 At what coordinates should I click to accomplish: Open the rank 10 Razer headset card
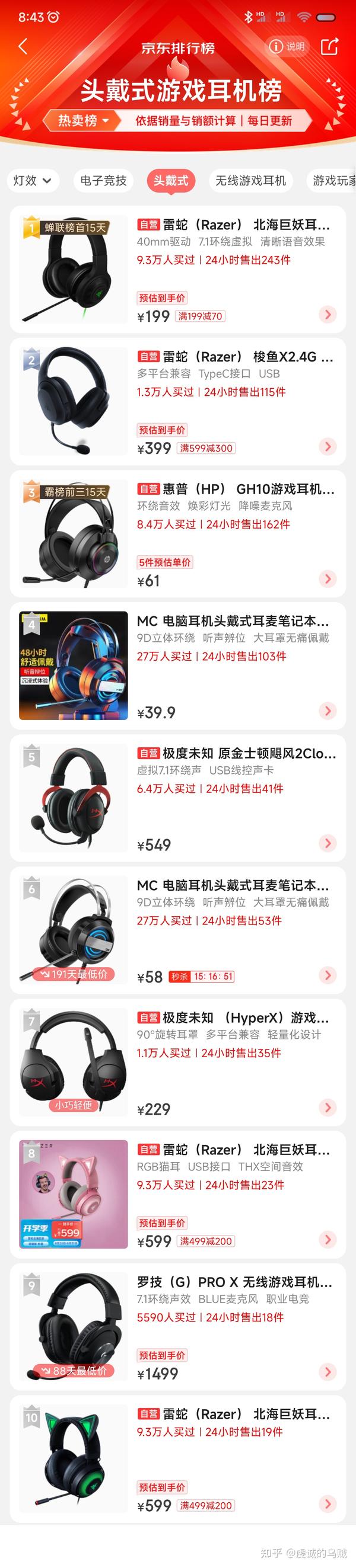pos(178,1458)
